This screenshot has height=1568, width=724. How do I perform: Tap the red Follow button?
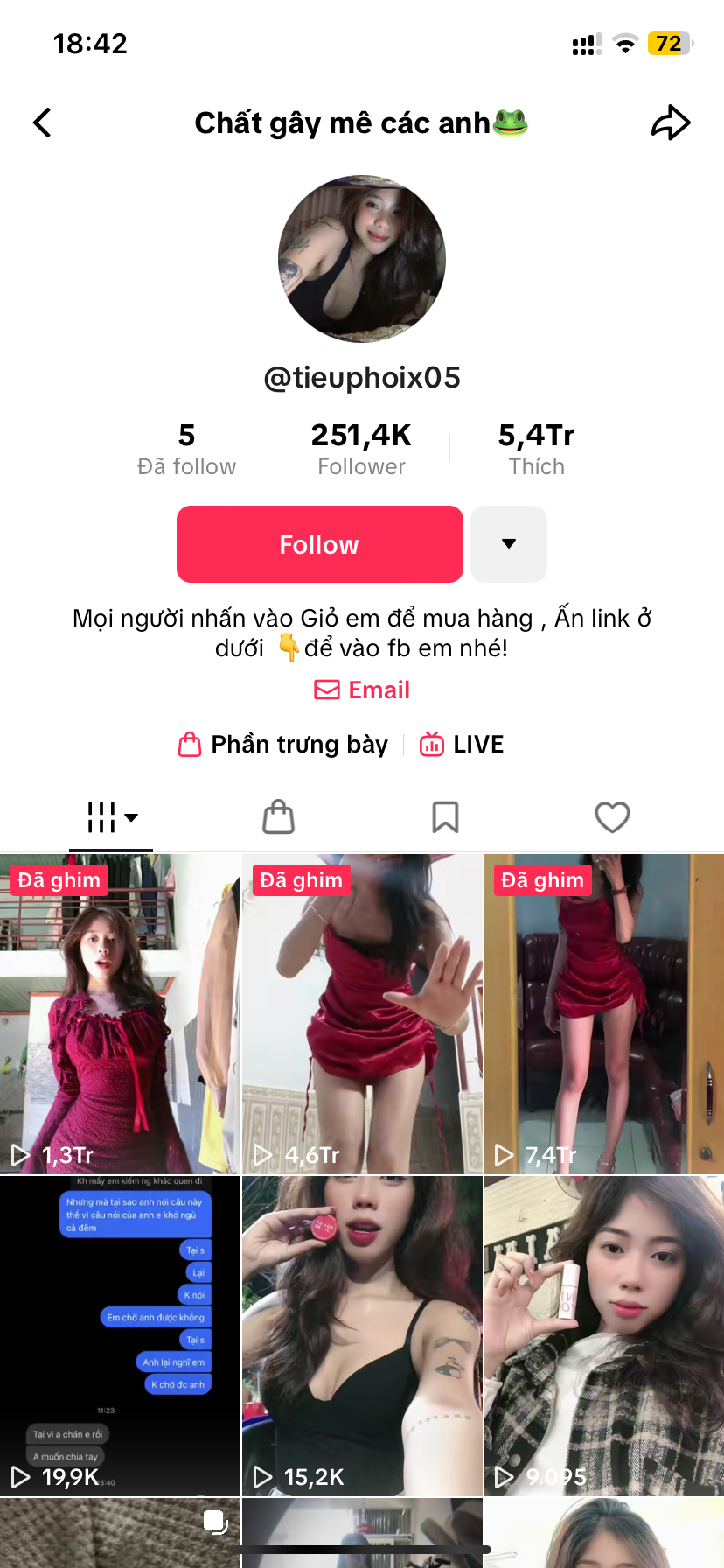coord(319,544)
